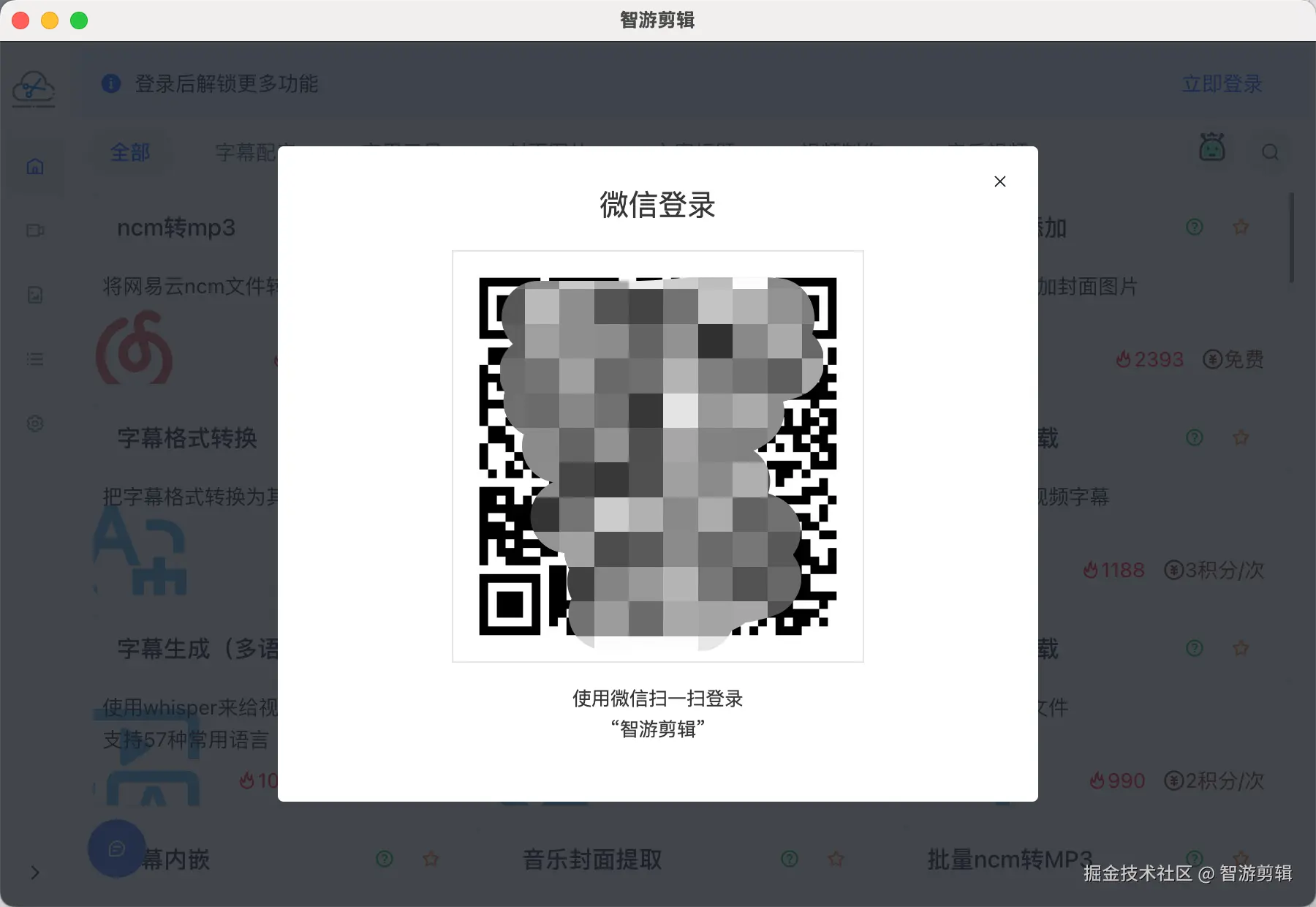The image size is (1316, 907).
Task: Click the red window close button
Action: (x=20, y=20)
